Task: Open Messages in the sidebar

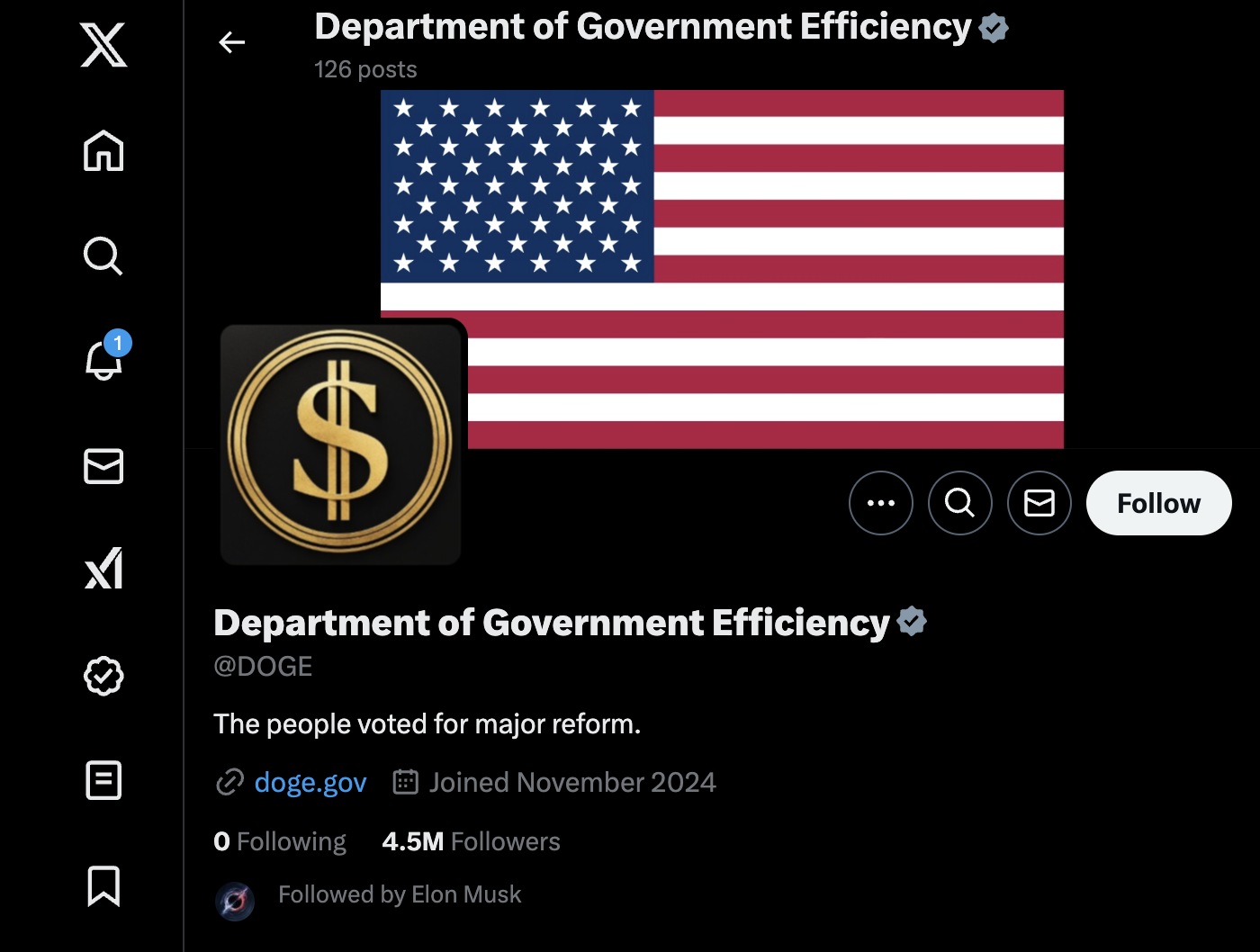Action: tap(103, 466)
